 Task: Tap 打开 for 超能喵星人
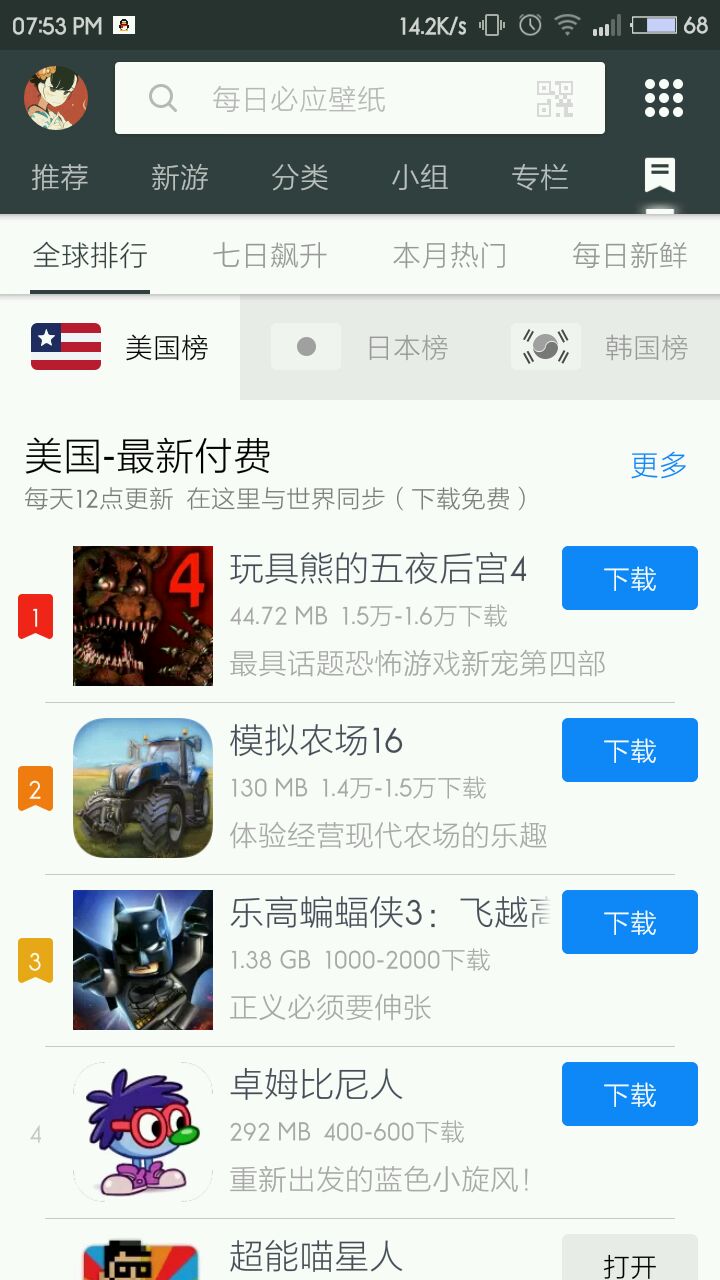[630, 1262]
